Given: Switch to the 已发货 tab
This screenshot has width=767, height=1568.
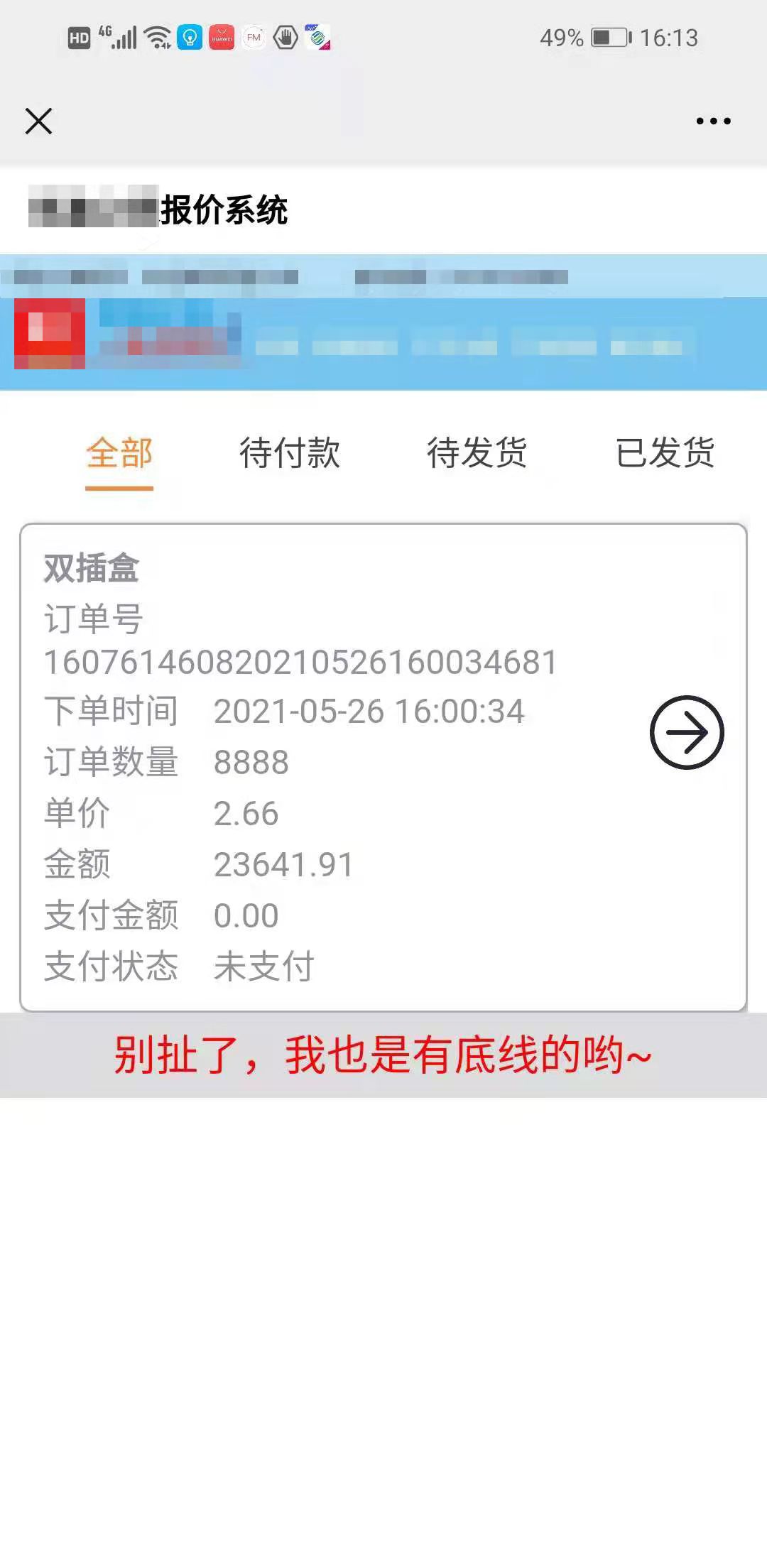Looking at the screenshot, I should (x=665, y=453).
